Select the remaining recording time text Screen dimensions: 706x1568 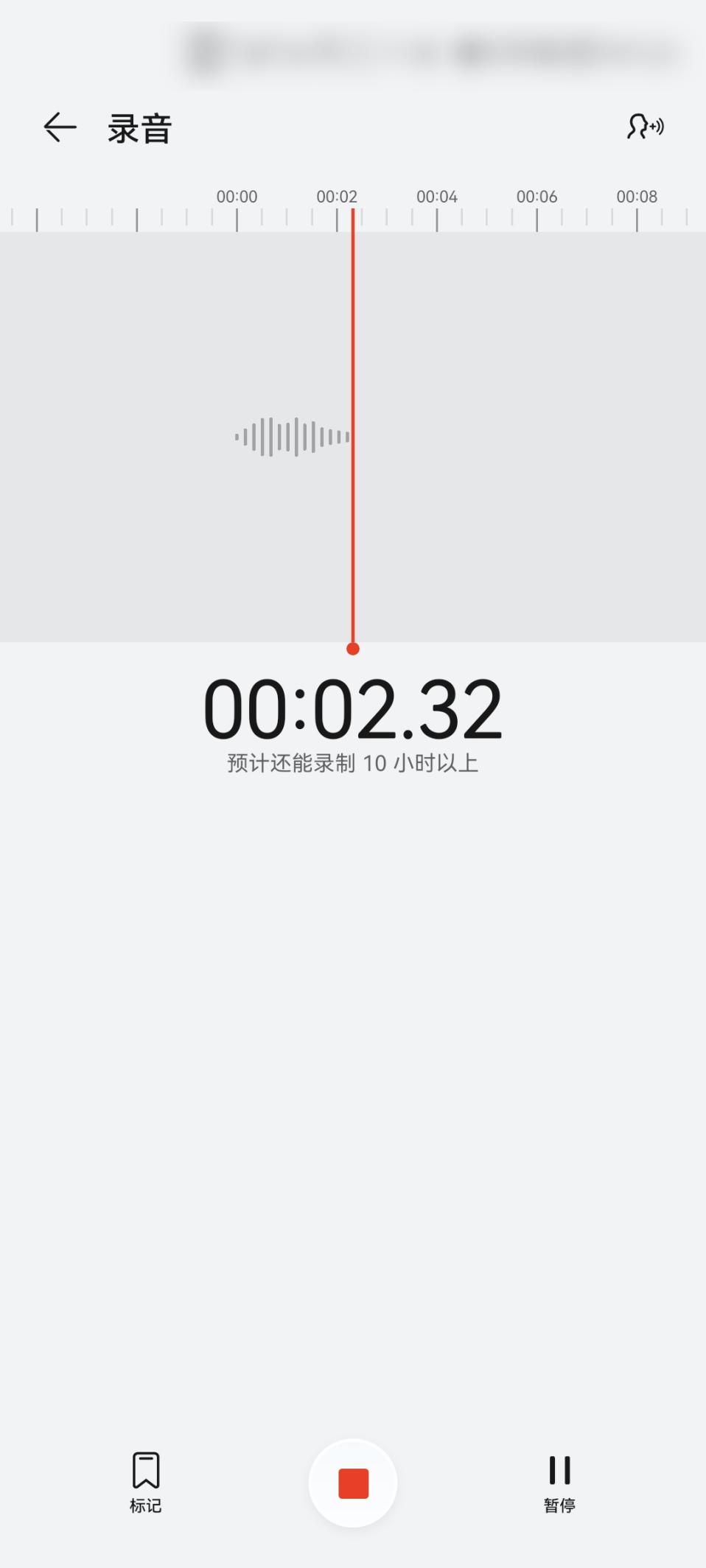coord(352,763)
